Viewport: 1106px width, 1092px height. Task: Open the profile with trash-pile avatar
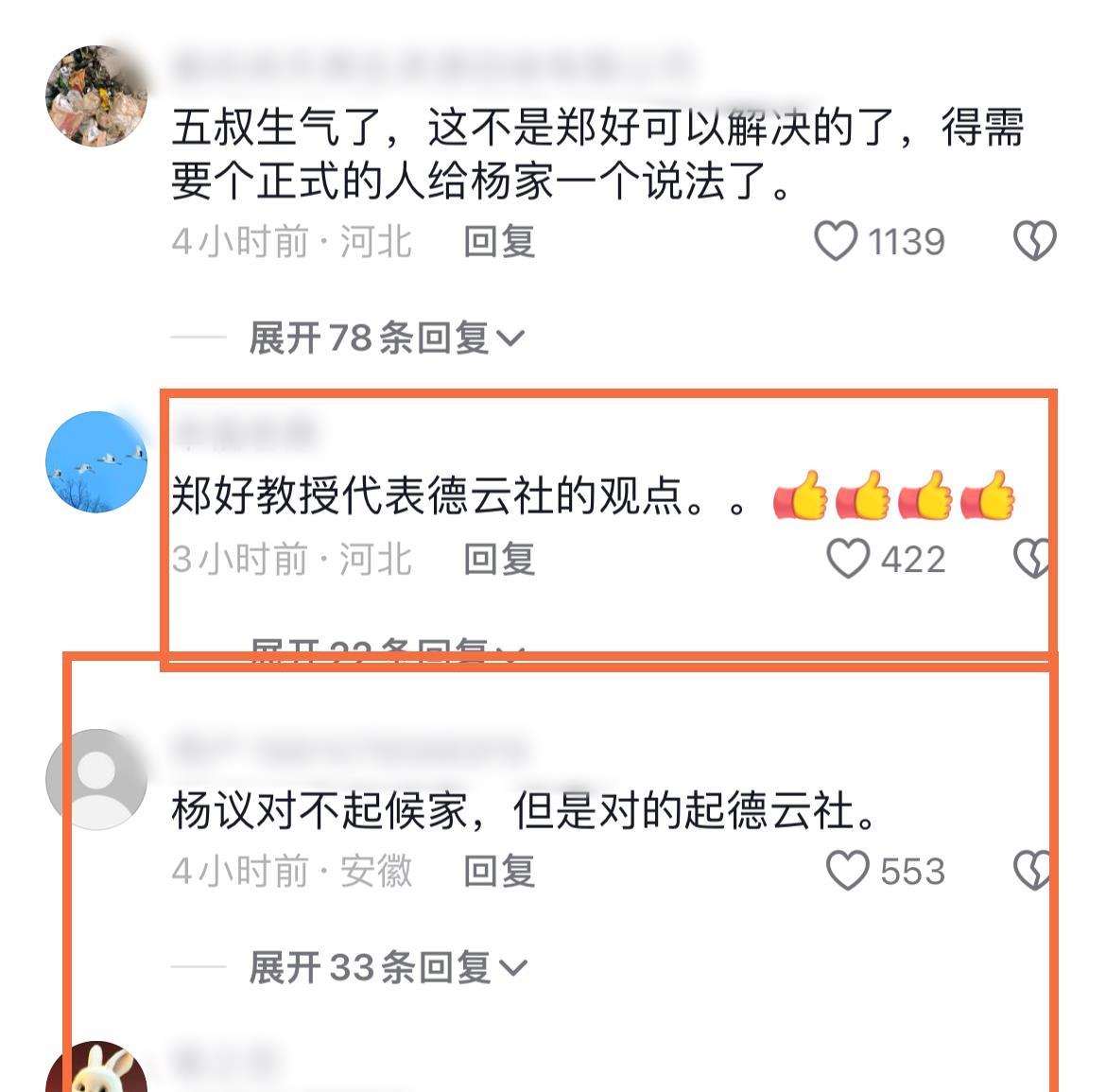tap(96, 96)
